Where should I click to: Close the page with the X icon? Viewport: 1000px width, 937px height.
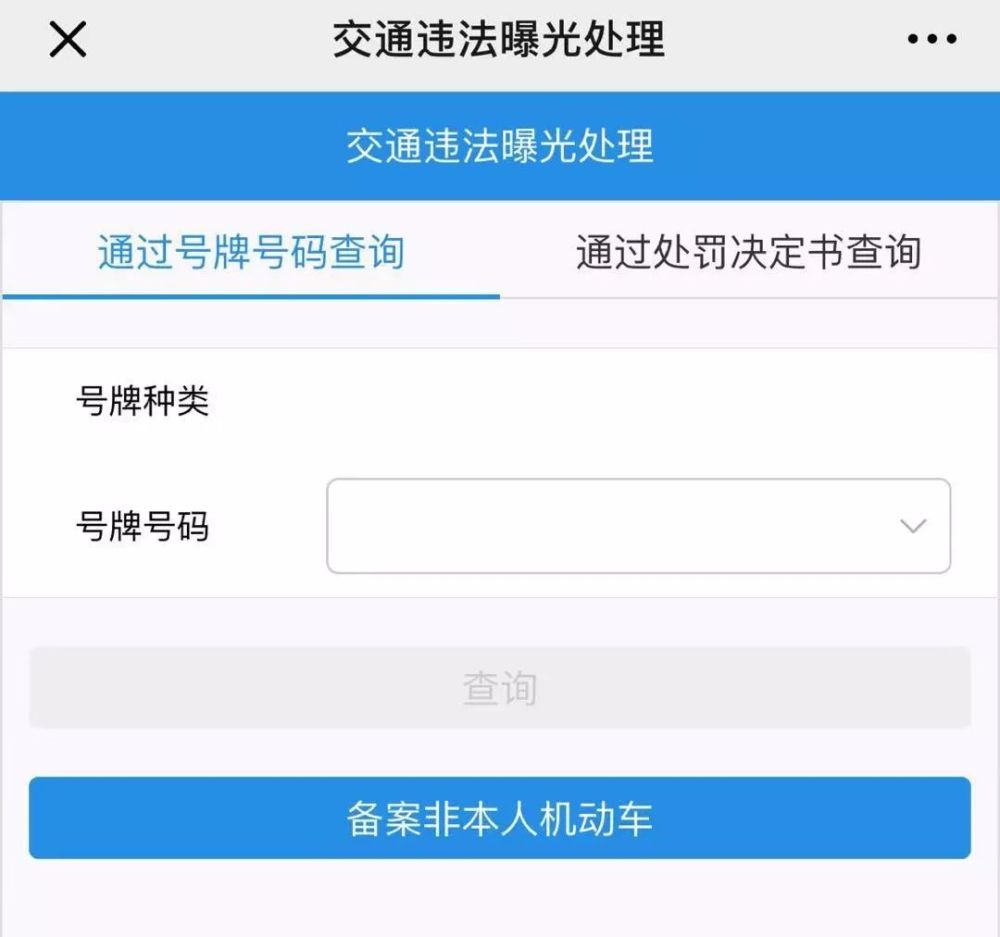coord(68,40)
